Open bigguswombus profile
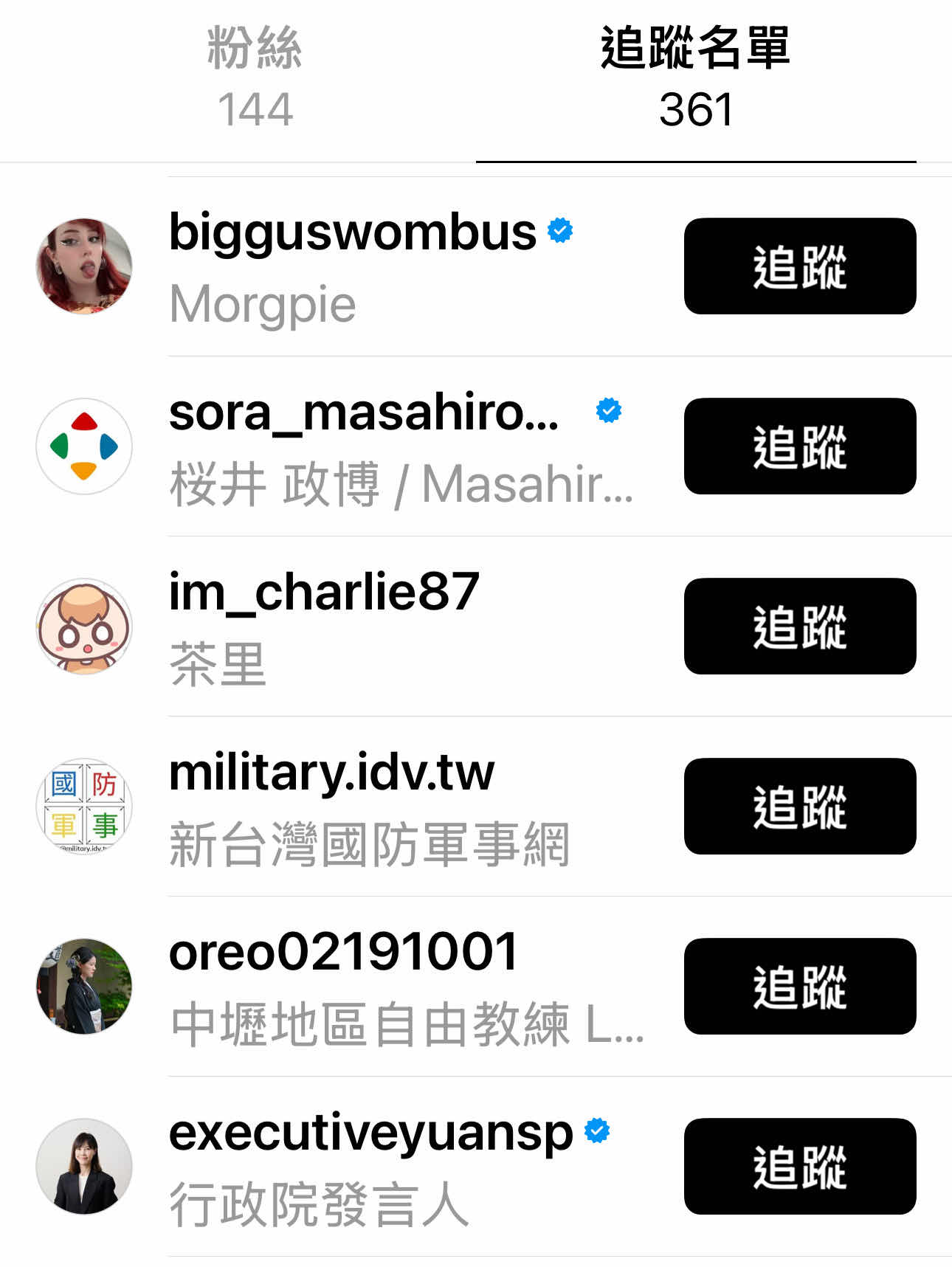The width and height of the screenshot is (952, 1267). click(x=352, y=233)
